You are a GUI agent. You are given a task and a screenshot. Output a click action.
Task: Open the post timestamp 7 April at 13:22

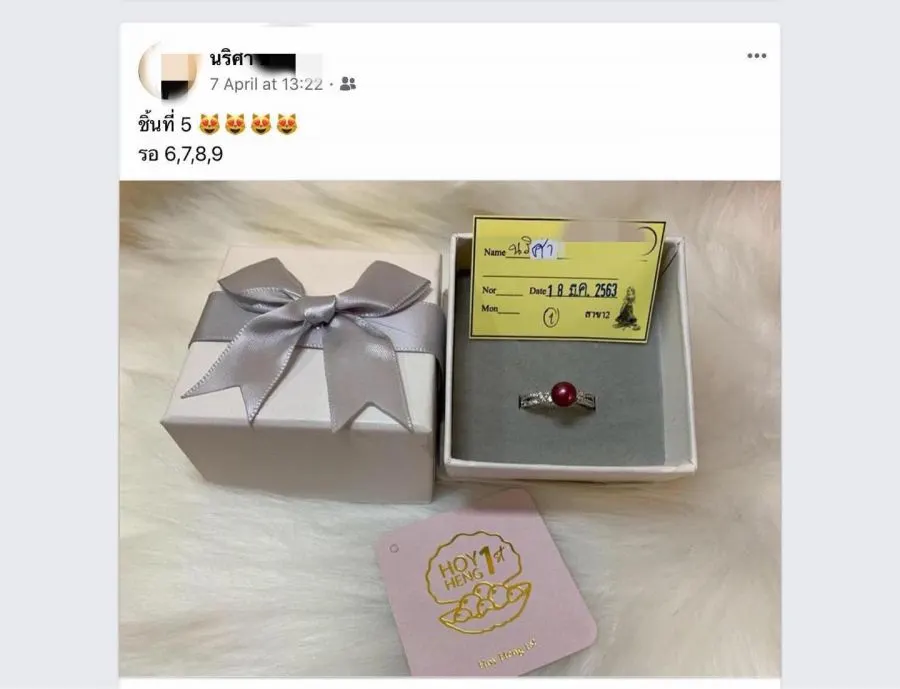tap(265, 85)
